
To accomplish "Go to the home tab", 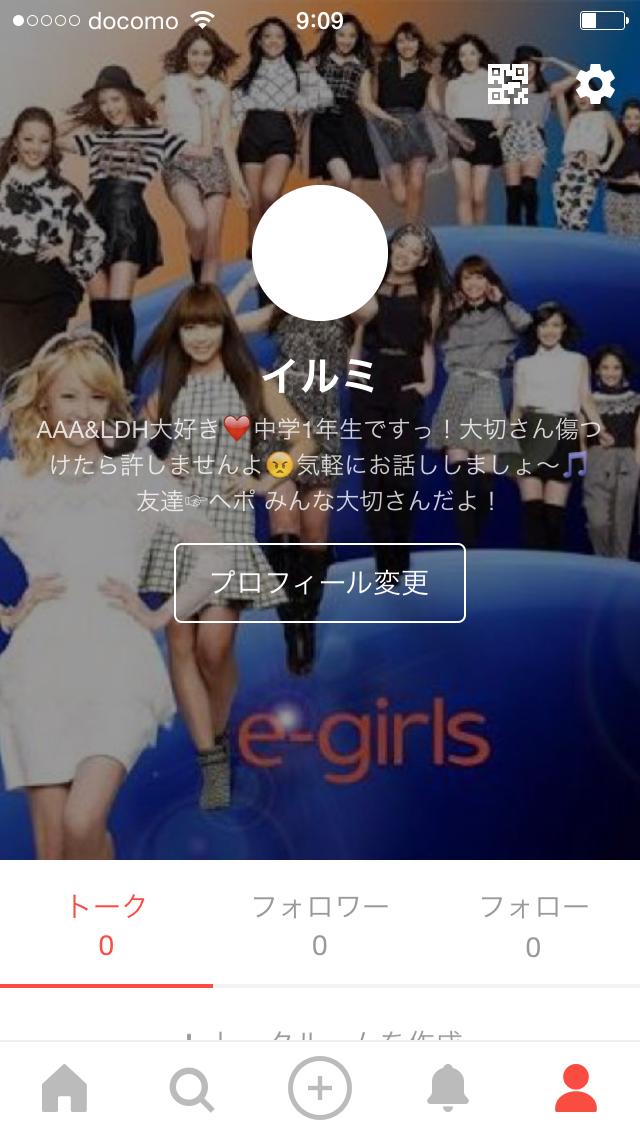I will pyautogui.click(x=65, y=1088).
